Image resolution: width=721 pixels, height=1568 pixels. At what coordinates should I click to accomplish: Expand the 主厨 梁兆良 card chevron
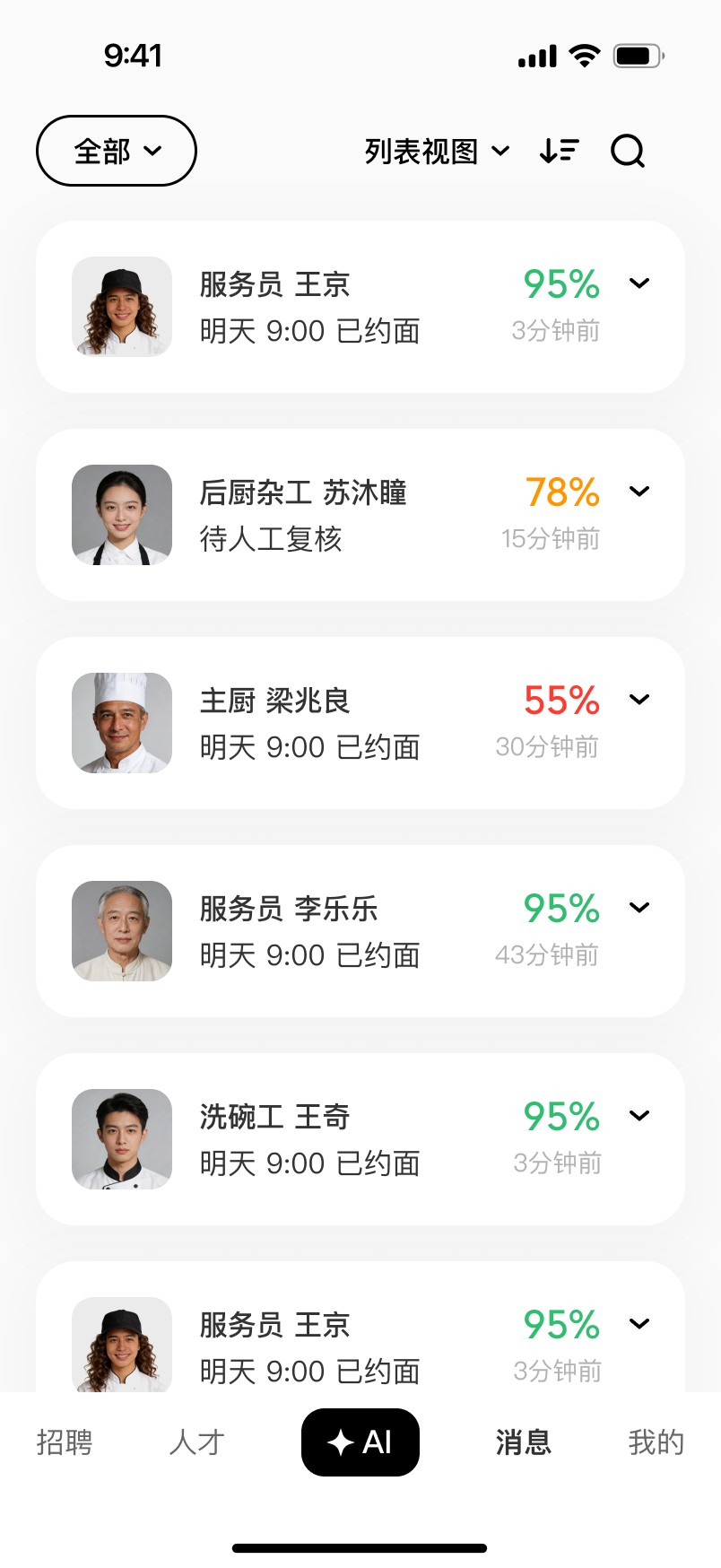coord(639,699)
